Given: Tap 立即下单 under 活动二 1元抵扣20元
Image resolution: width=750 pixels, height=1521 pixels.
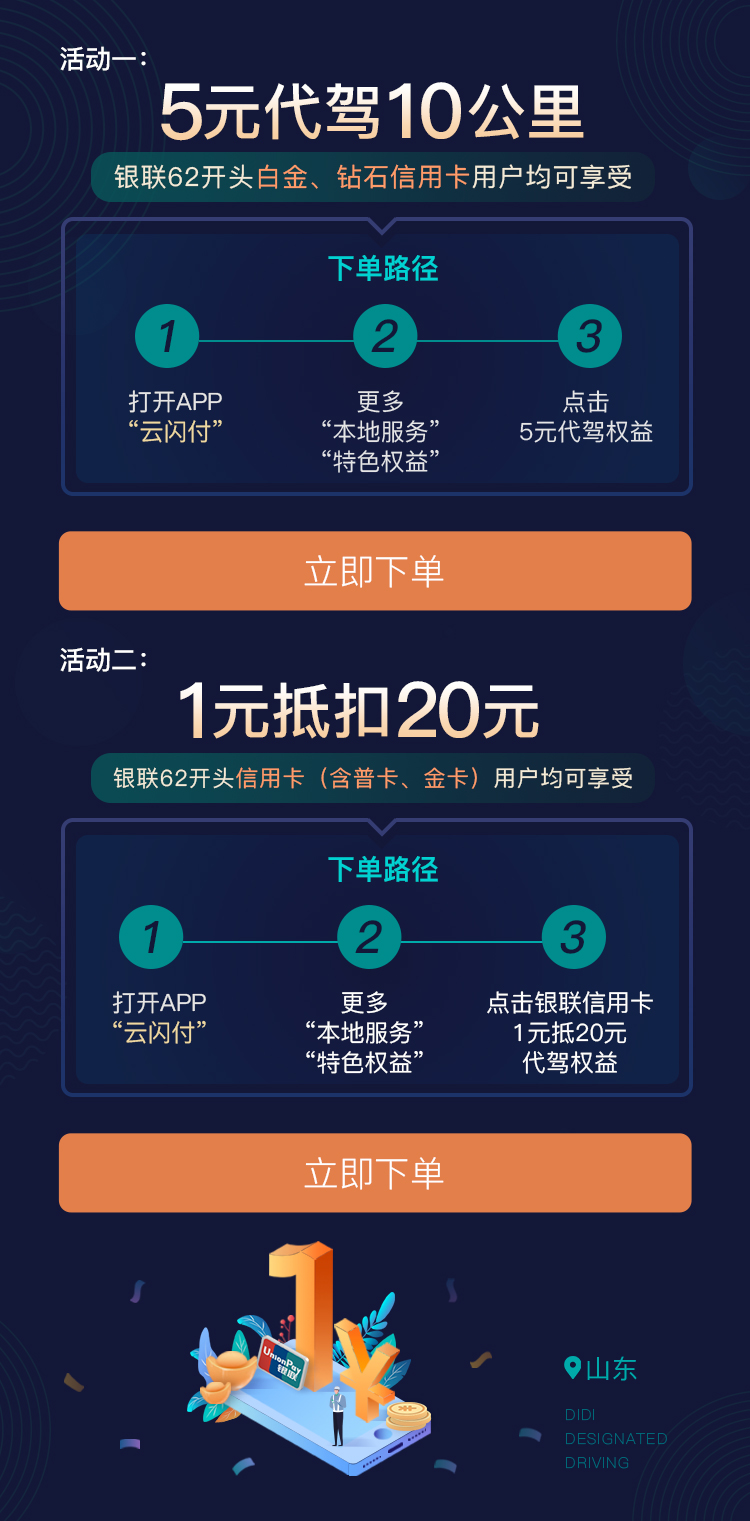Looking at the screenshot, I should pyautogui.click(x=374, y=1172).
